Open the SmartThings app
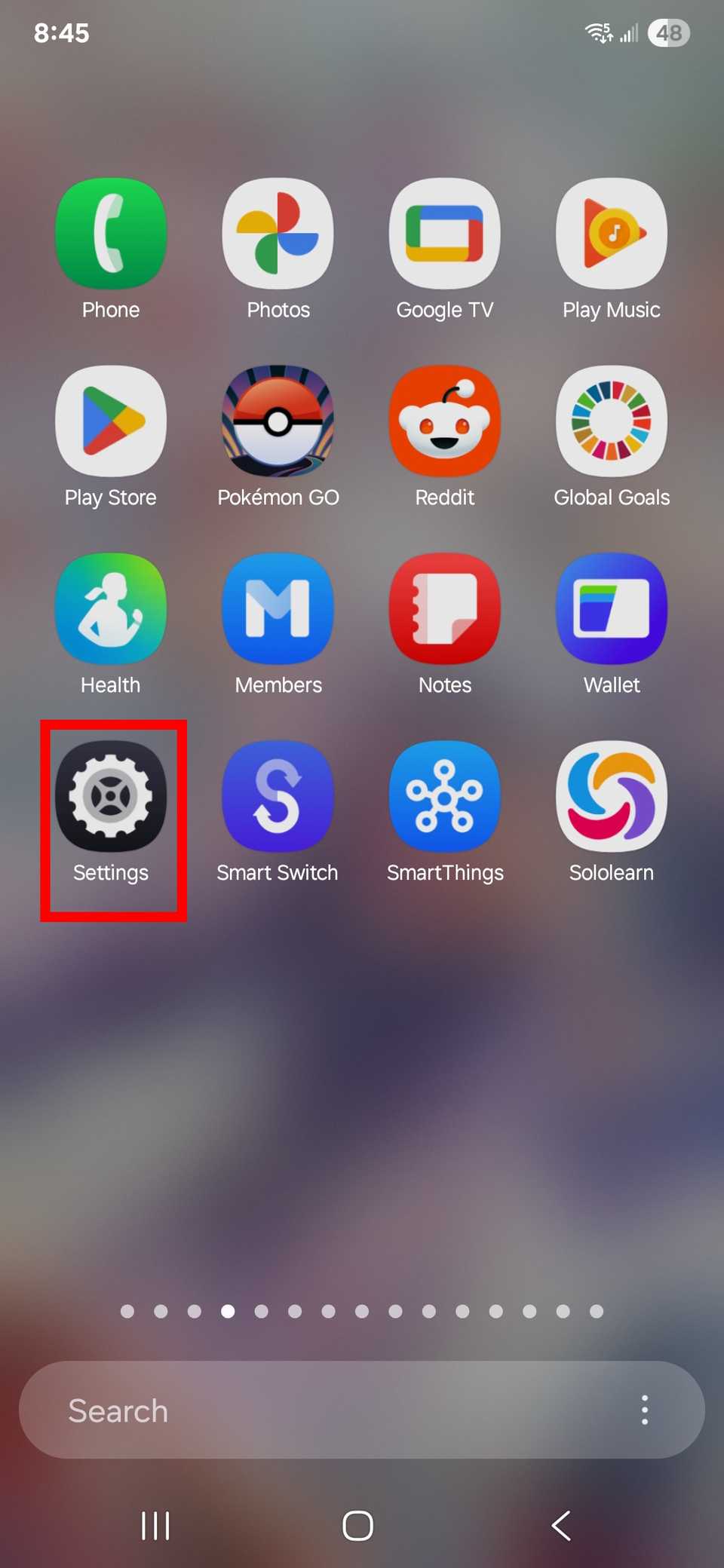The height and width of the screenshot is (1568, 724). point(444,797)
